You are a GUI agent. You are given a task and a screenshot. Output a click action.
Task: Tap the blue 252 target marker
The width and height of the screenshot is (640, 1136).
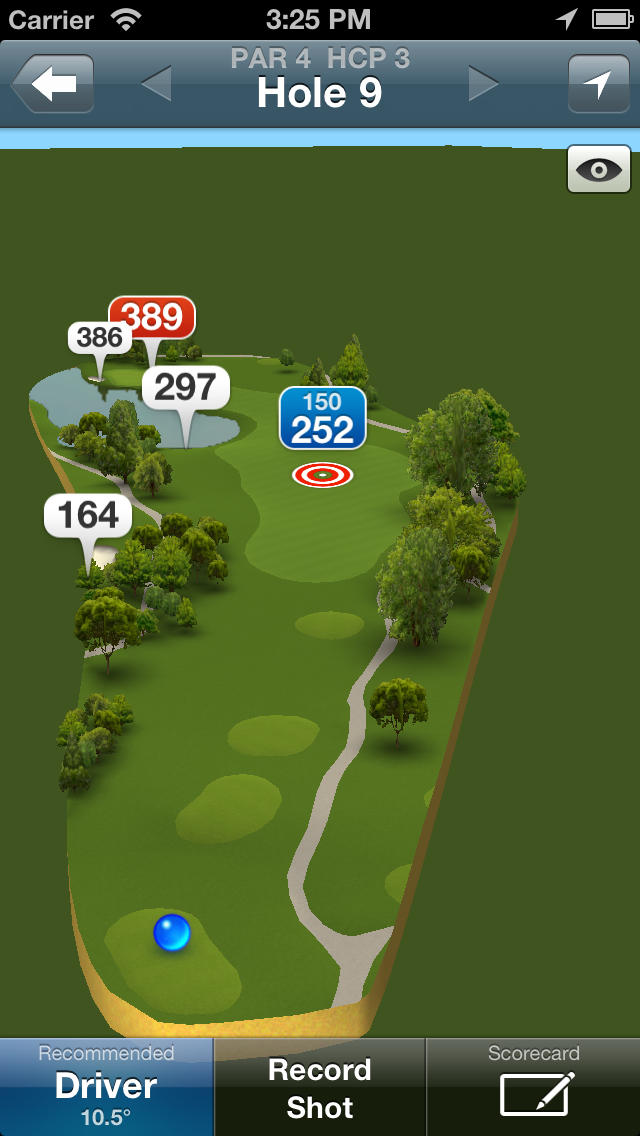point(322,418)
